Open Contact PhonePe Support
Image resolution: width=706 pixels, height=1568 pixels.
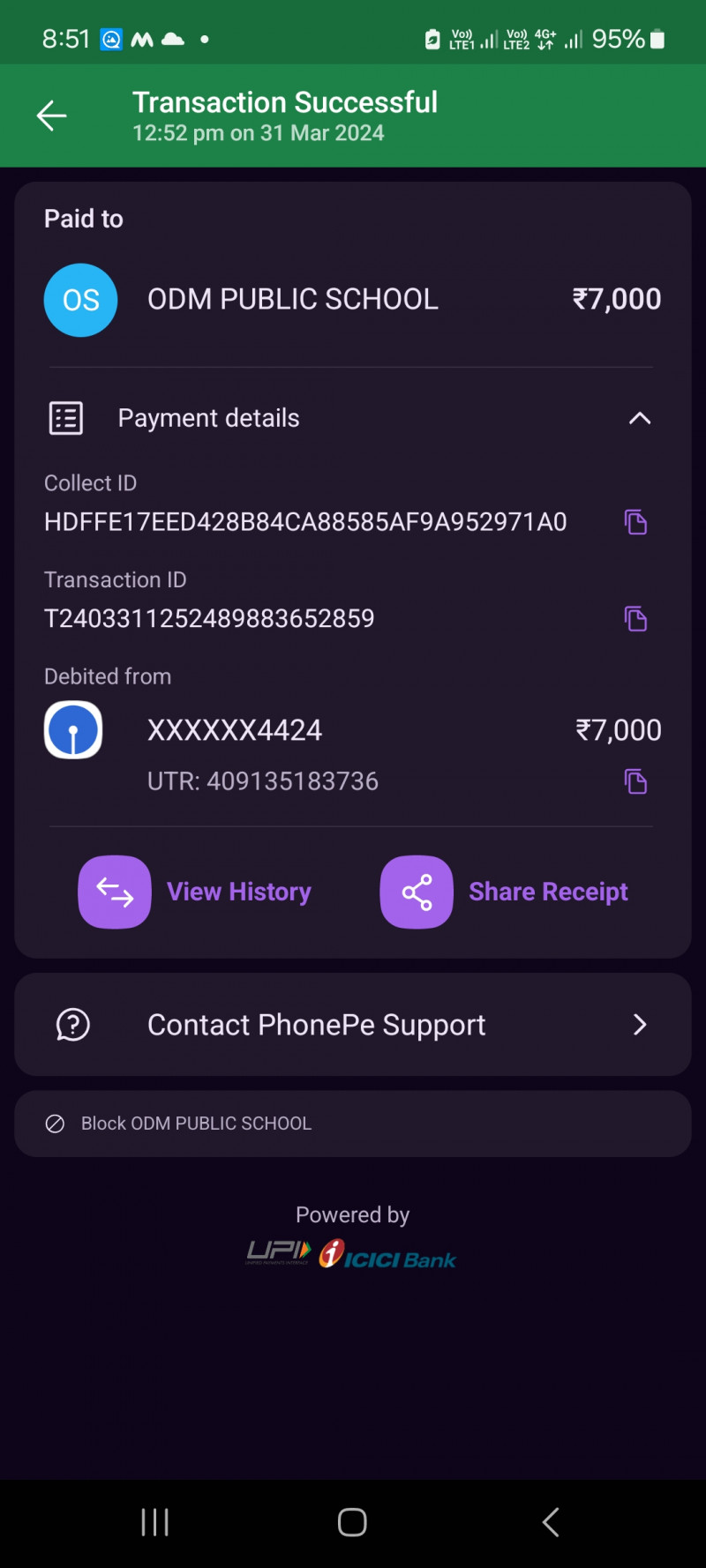pyautogui.click(x=352, y=1025)
